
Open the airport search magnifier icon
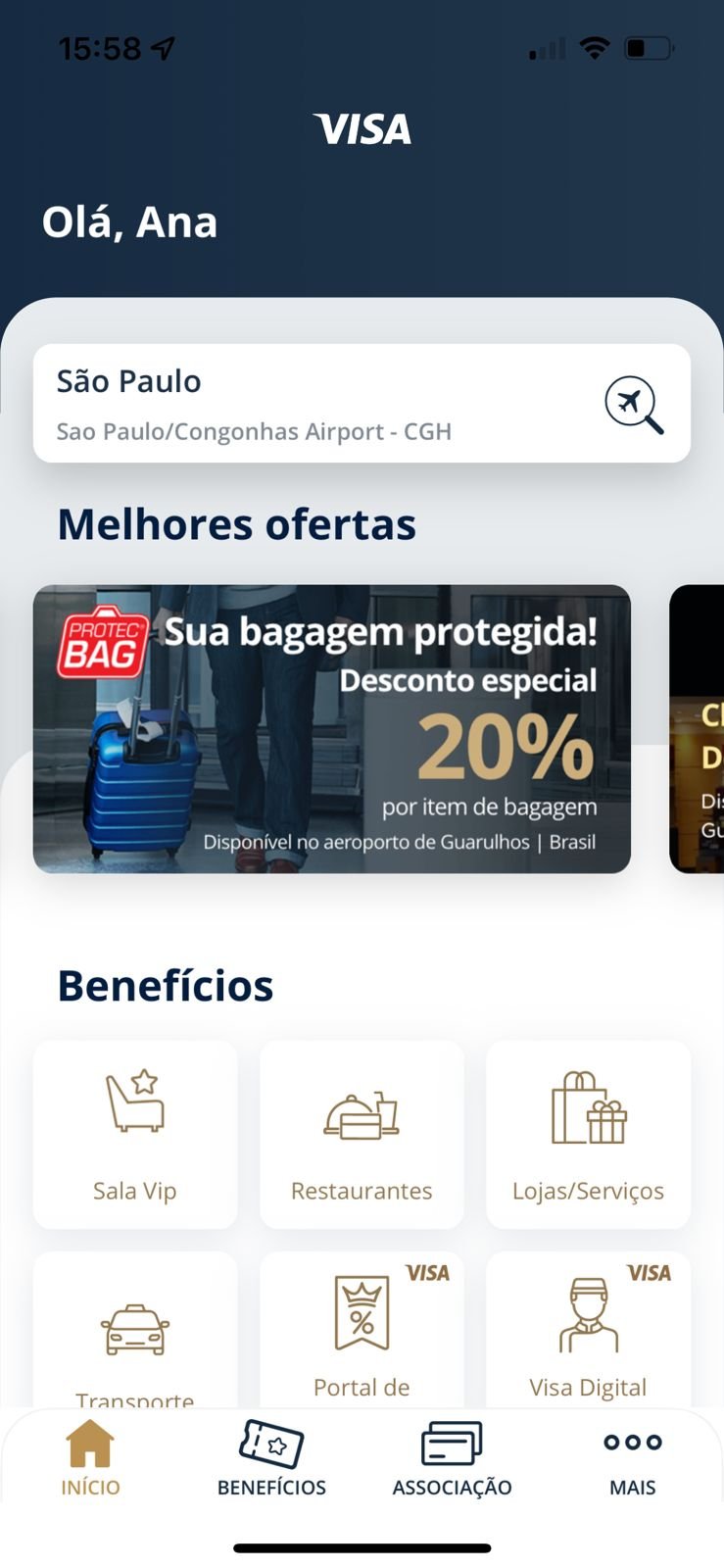point(634,404)
